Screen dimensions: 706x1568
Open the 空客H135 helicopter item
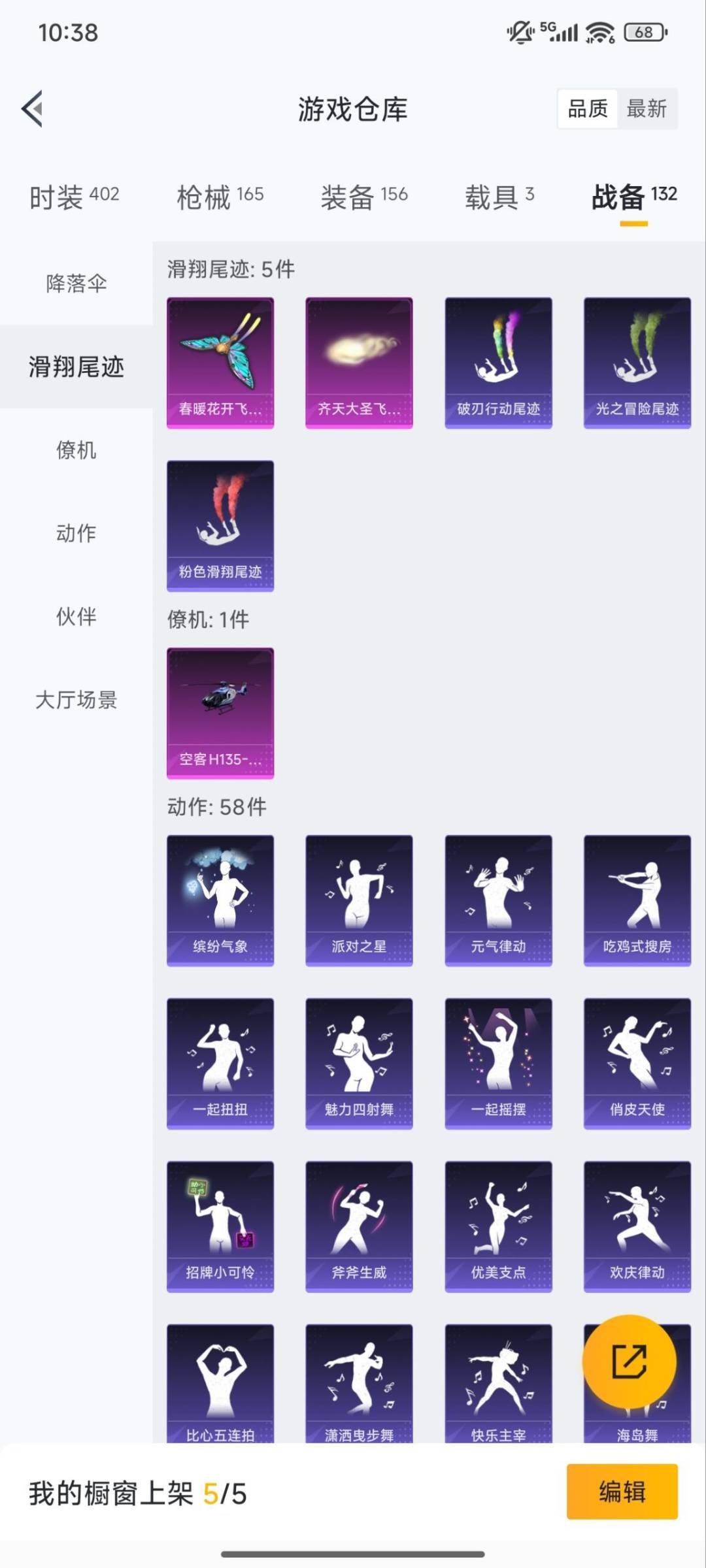[220, 713]
